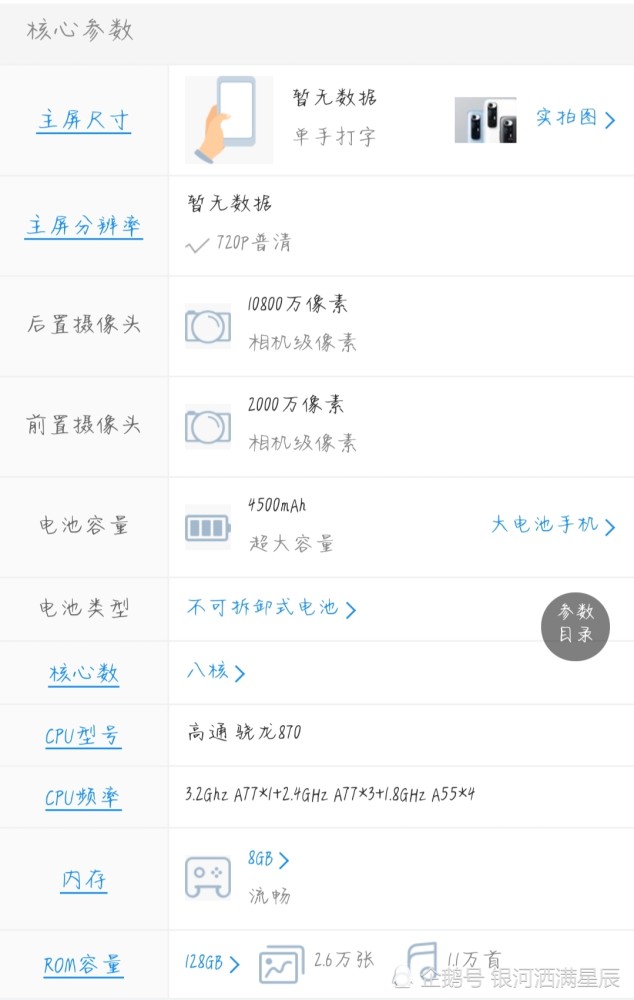Open the 八核 filter link
This screenshot has height=1000, width=634.
215,671
